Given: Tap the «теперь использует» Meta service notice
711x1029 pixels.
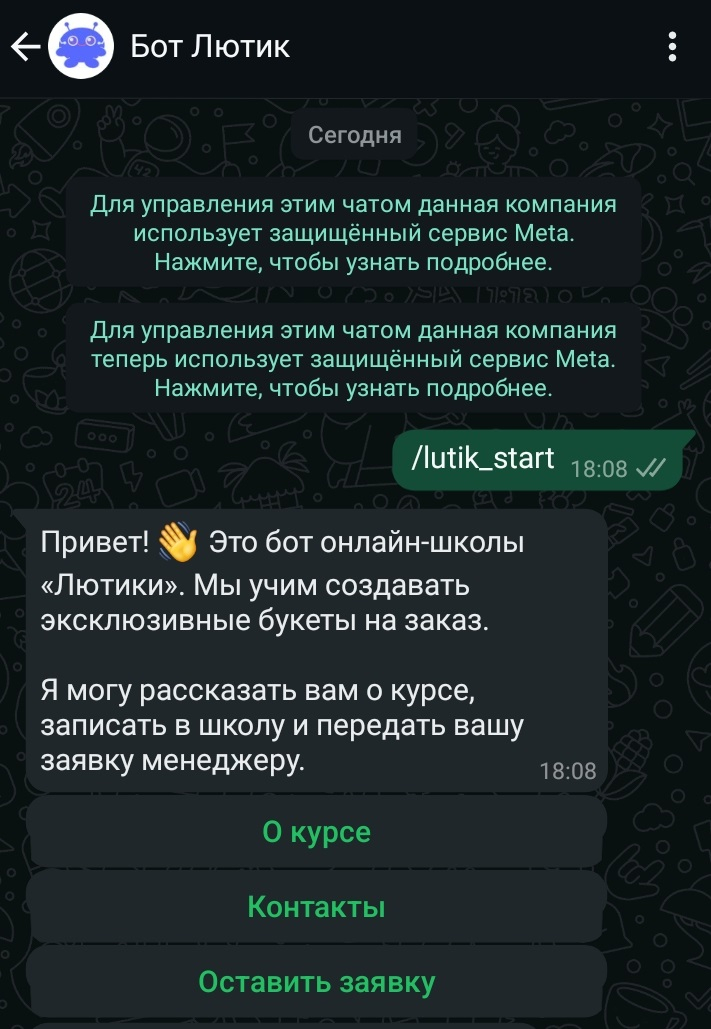Looking at the screenshot, I should coord(353,359).
